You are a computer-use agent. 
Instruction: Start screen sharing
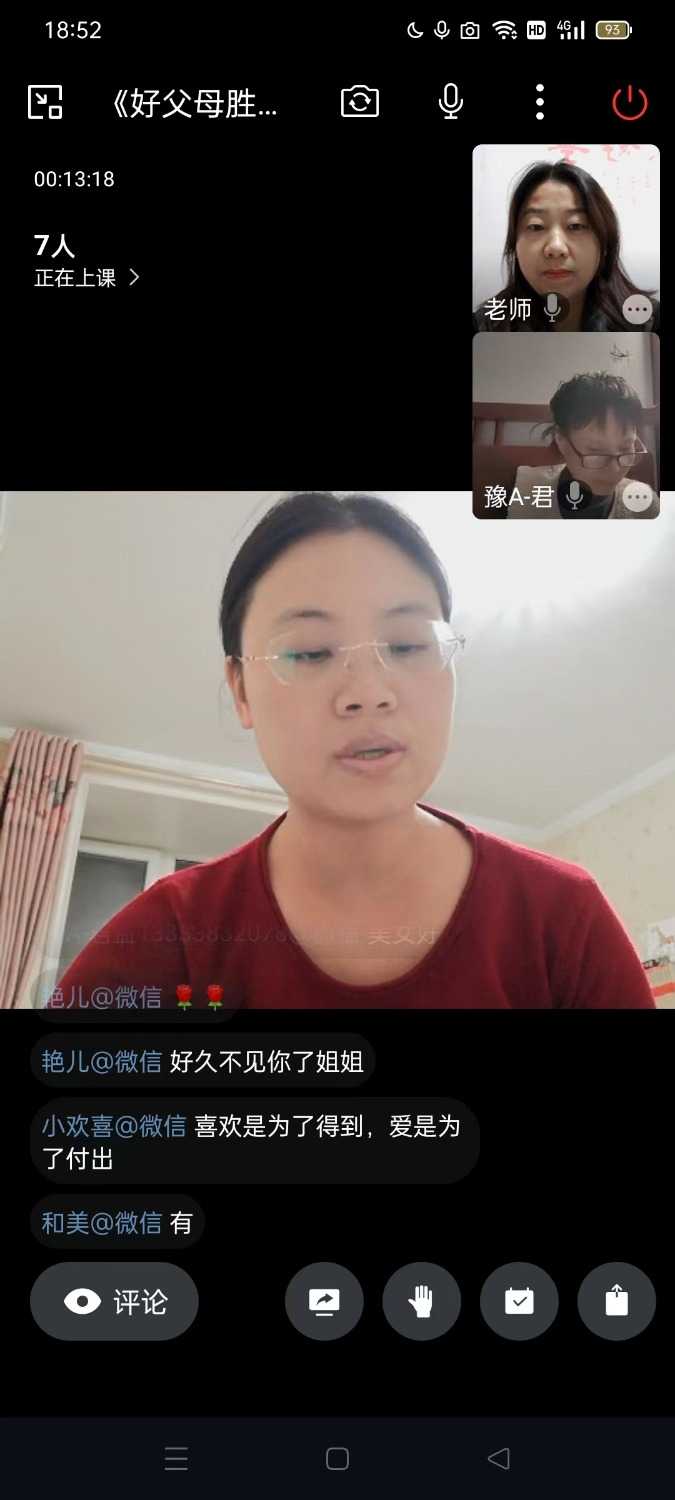(x=324, y=1301)
